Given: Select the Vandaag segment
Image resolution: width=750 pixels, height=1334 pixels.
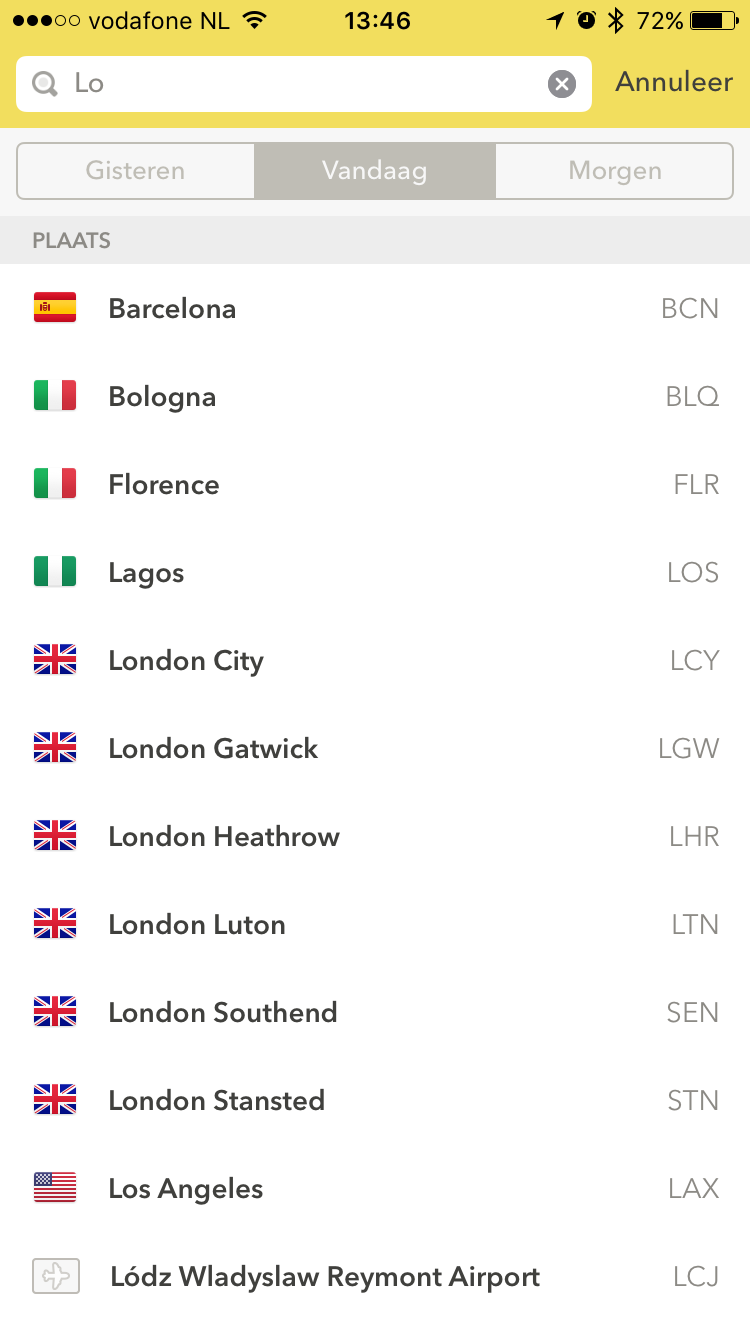Looking at the screenshot, I should pyautogui.click(x=375, y=171).
